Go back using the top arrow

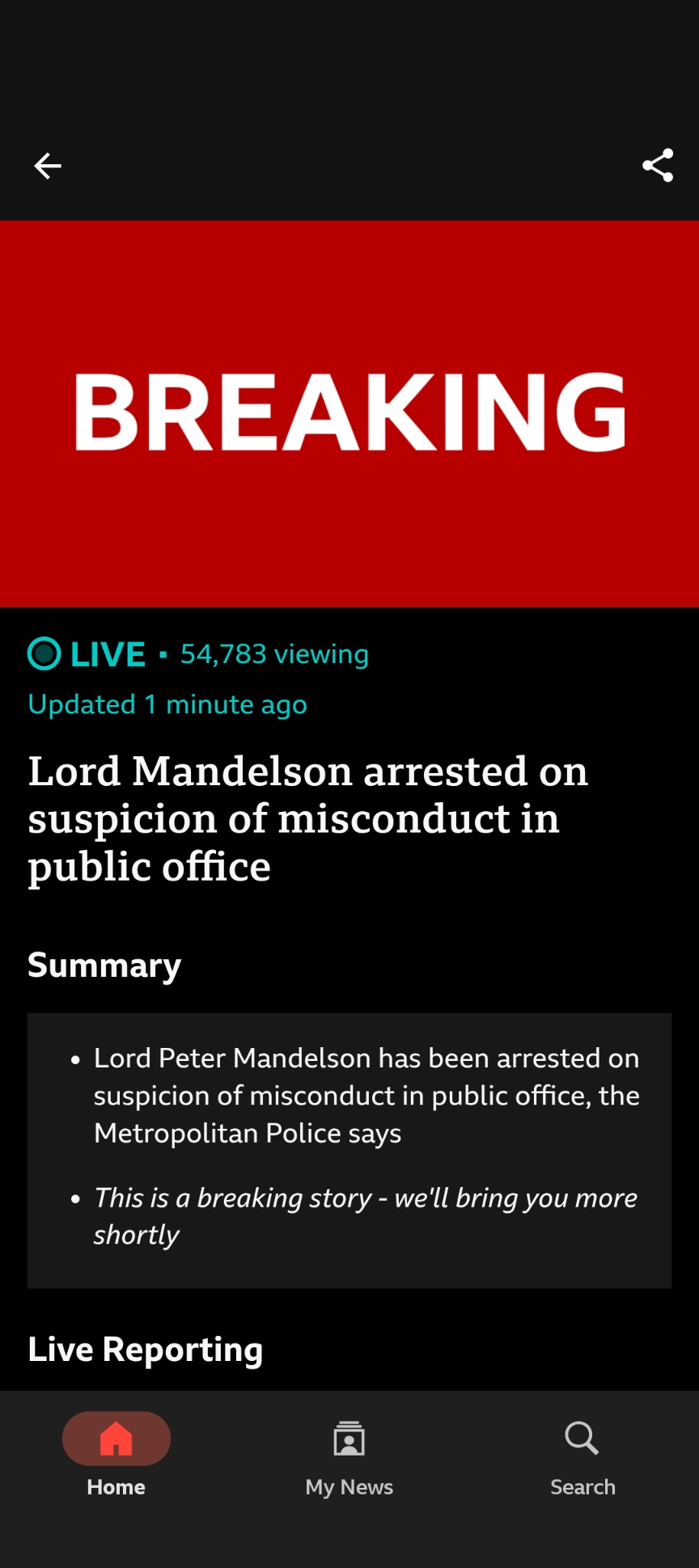48,166
